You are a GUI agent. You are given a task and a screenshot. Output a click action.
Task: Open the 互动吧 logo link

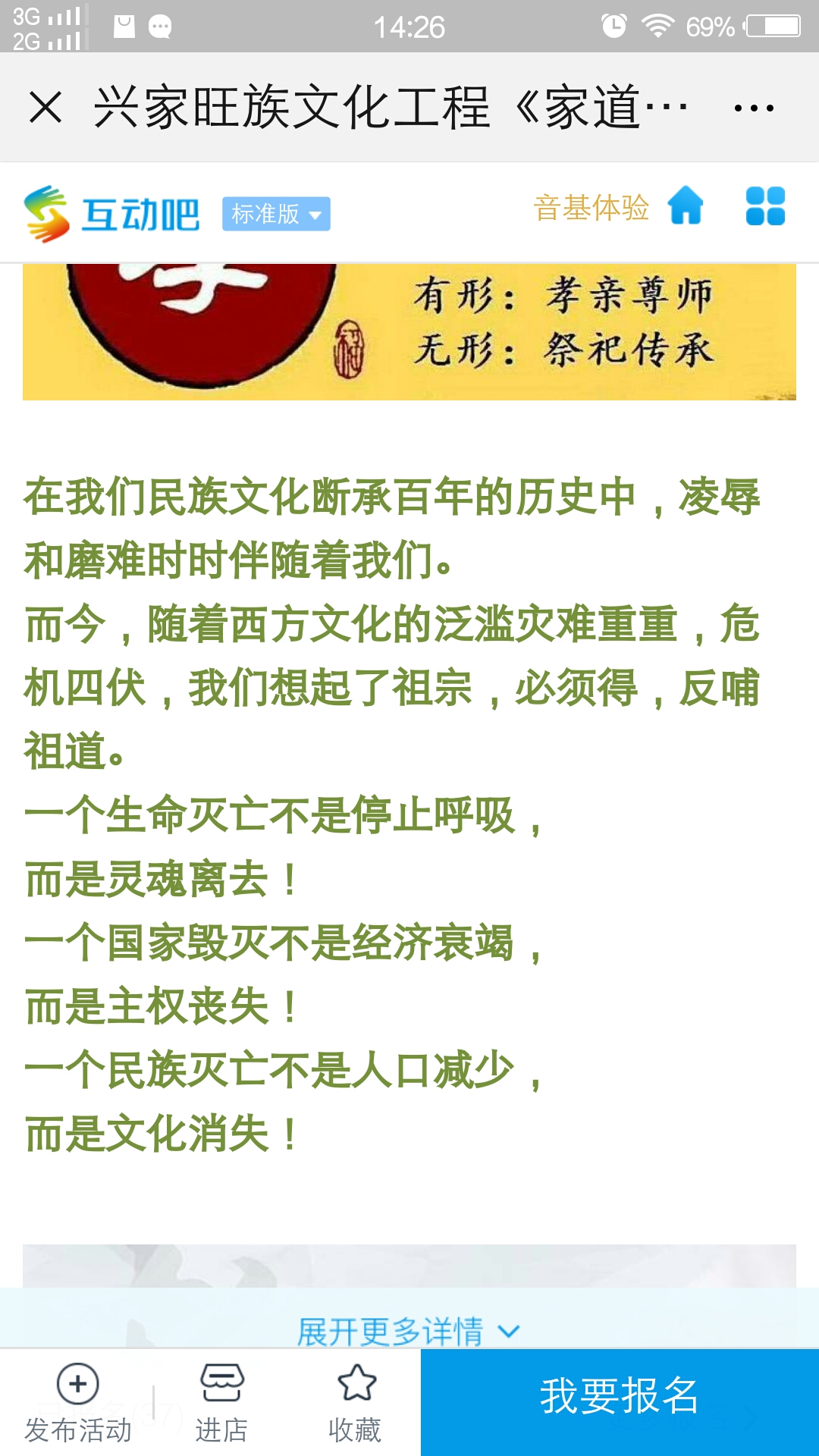click(112, 214)
